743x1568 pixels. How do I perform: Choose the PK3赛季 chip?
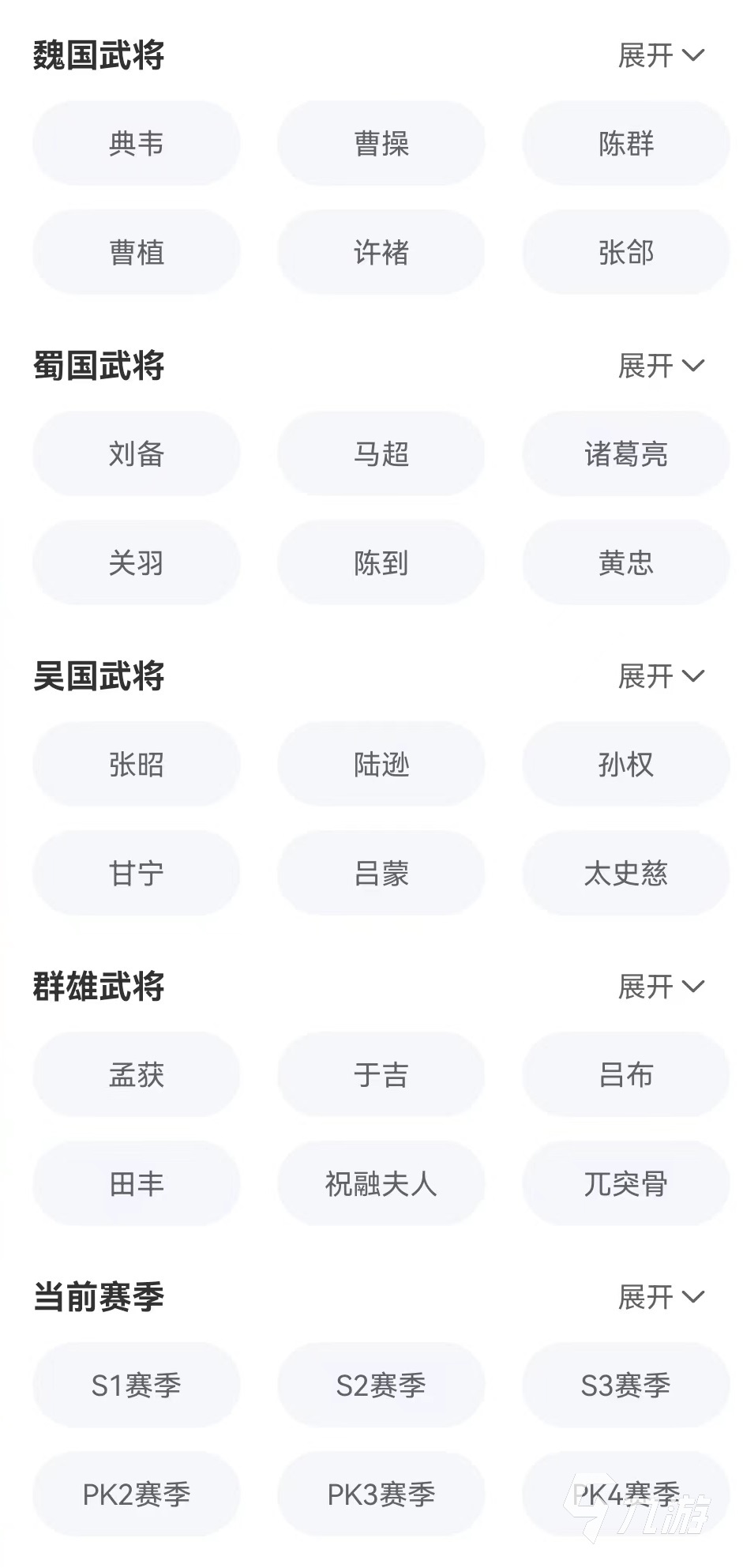click(381, 1495)
